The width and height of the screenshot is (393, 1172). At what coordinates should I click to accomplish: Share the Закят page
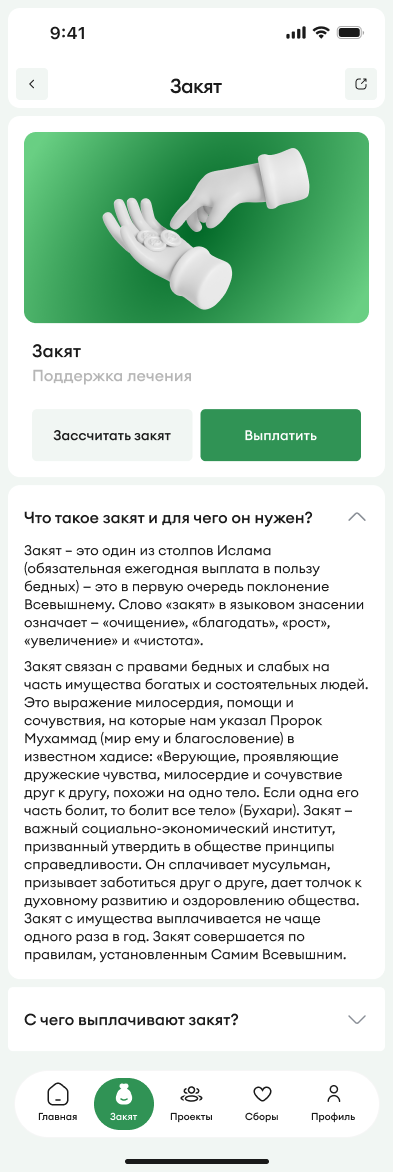coord(361,84)
